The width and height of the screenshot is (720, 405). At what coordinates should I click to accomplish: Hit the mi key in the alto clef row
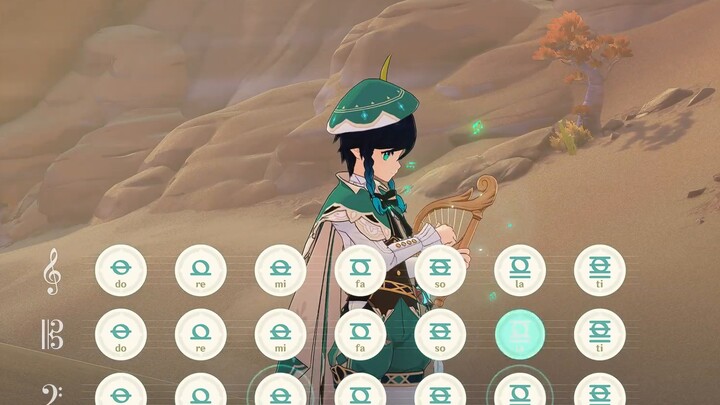[x=280, y=334]
